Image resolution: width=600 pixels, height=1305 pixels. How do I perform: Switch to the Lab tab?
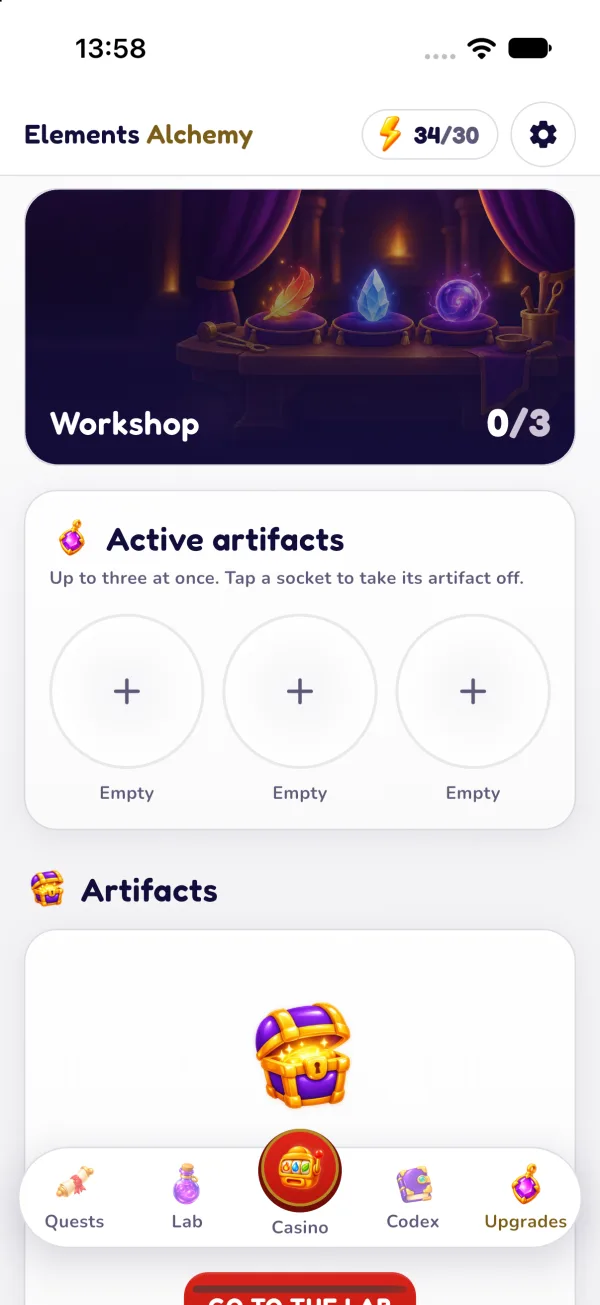(x=187, y=1197)
